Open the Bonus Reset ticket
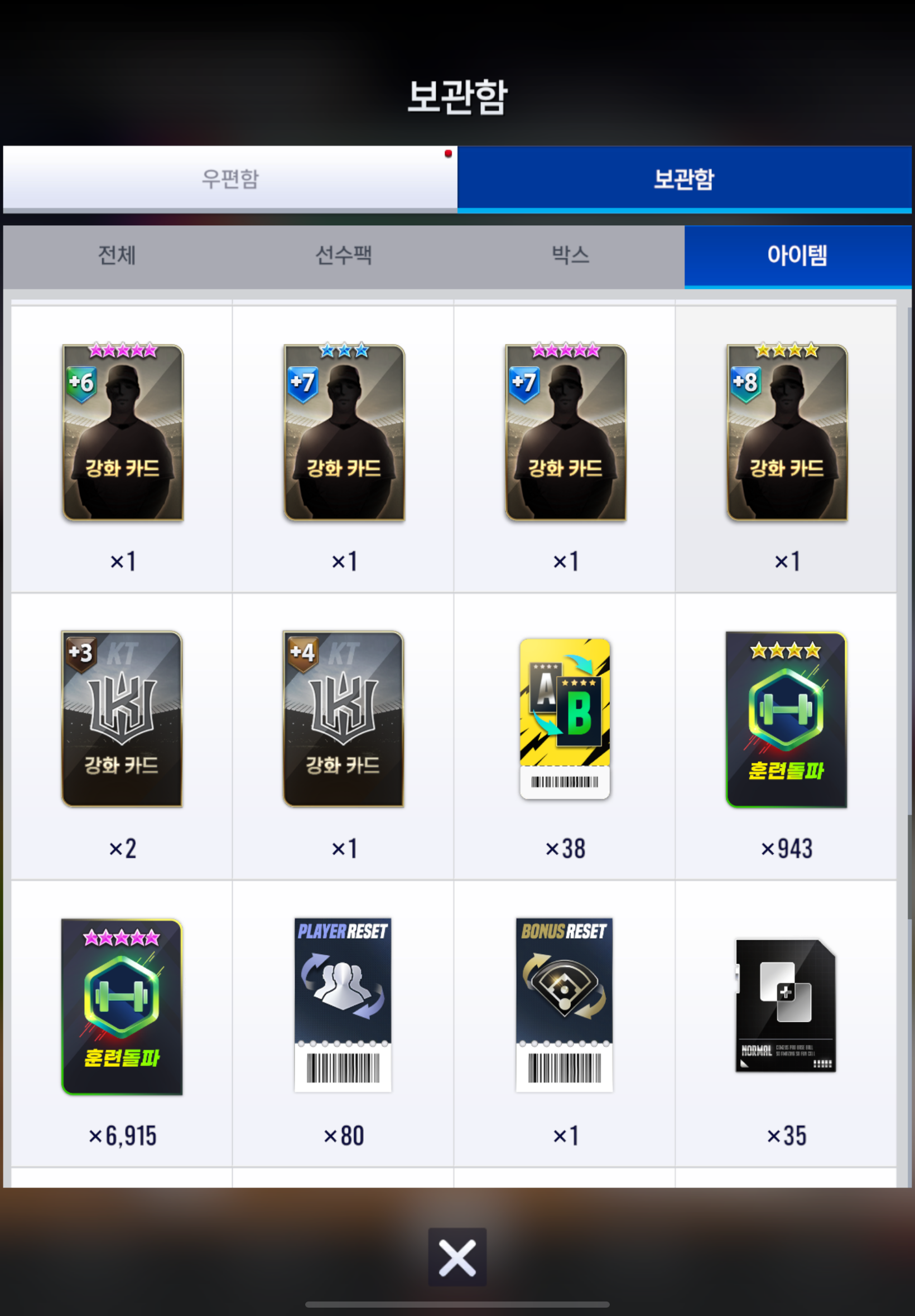 [564, 1005]
